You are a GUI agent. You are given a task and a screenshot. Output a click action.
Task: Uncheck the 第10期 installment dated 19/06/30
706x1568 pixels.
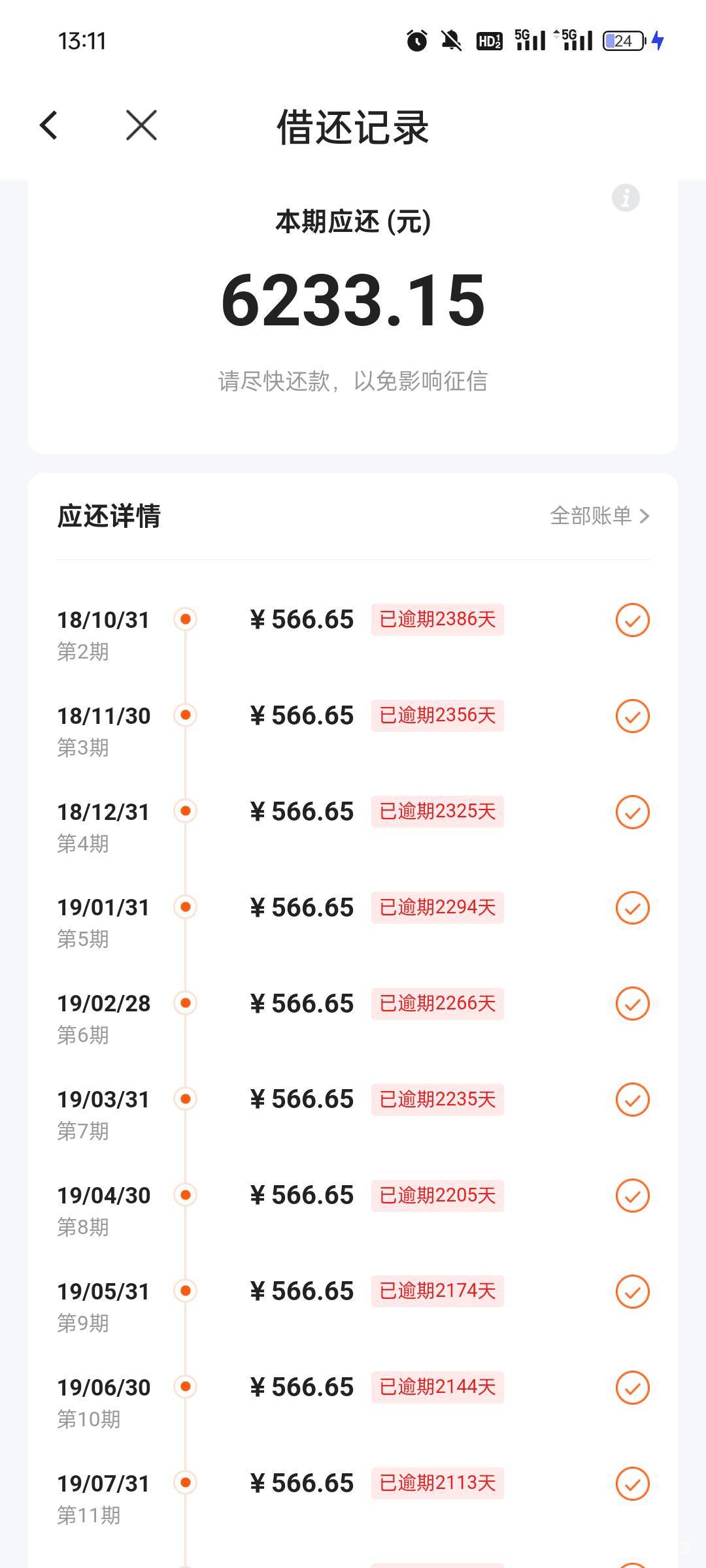[x=633, y=1388]
